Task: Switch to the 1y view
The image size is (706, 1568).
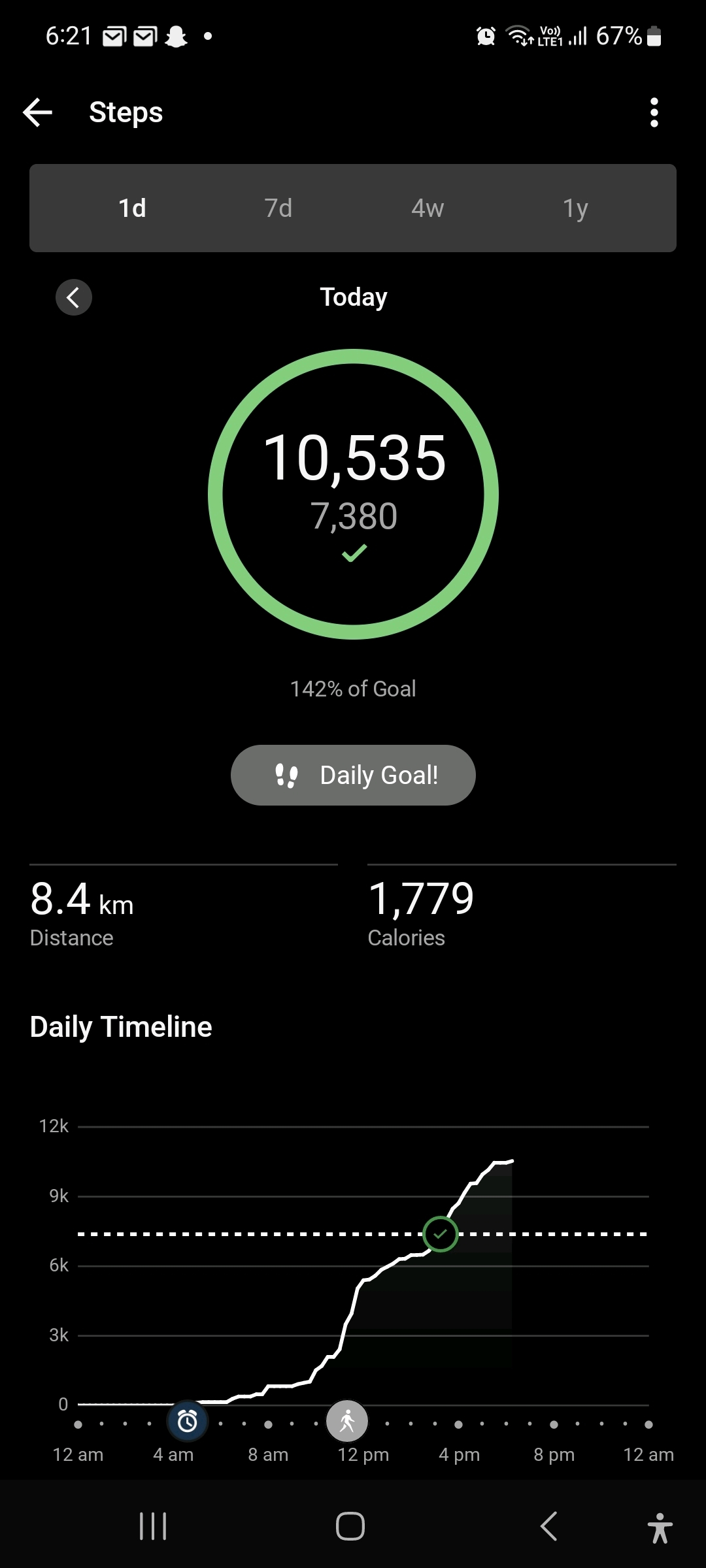Action: pyautogui.click(x=575, y=208)
